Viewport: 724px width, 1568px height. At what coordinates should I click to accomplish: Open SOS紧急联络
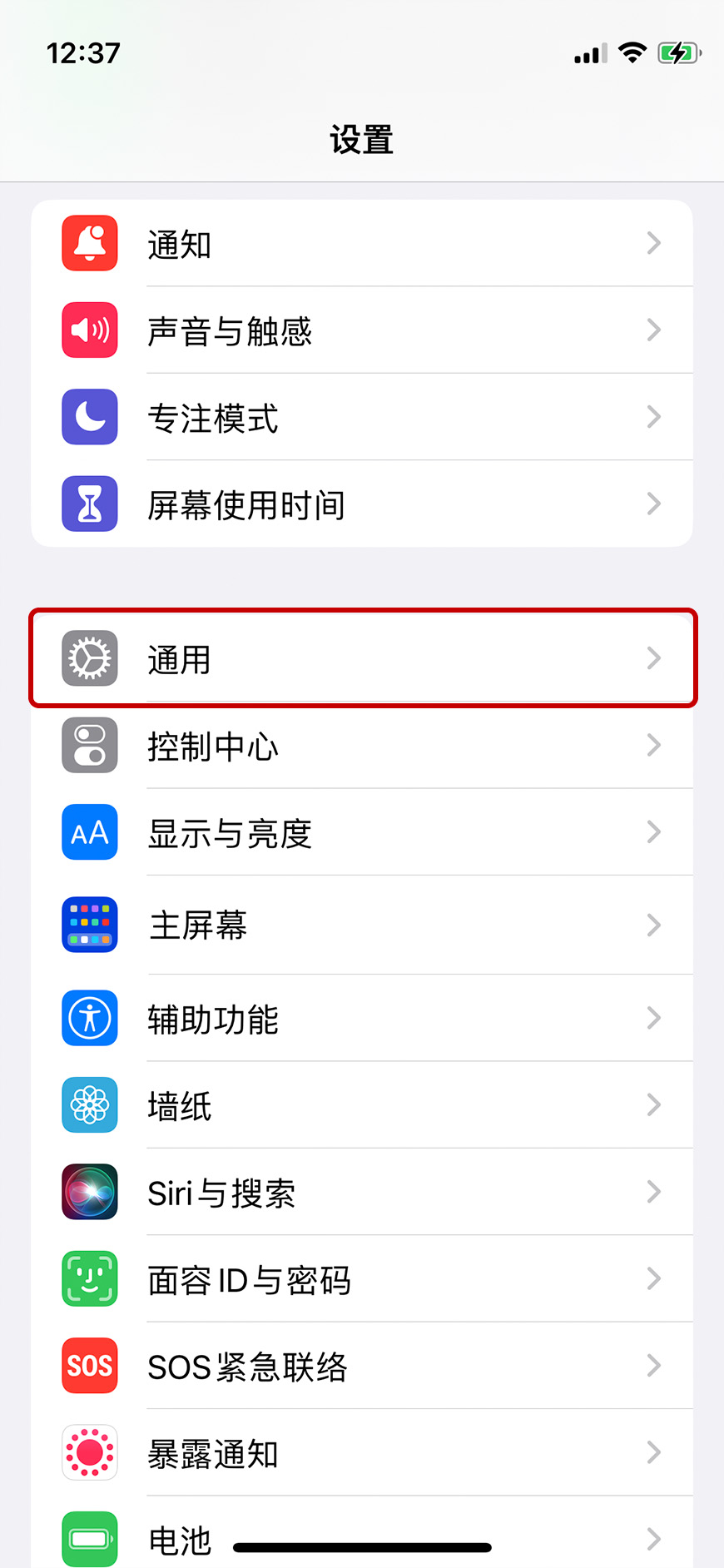pyautogui.click(x=362, y=1367)
